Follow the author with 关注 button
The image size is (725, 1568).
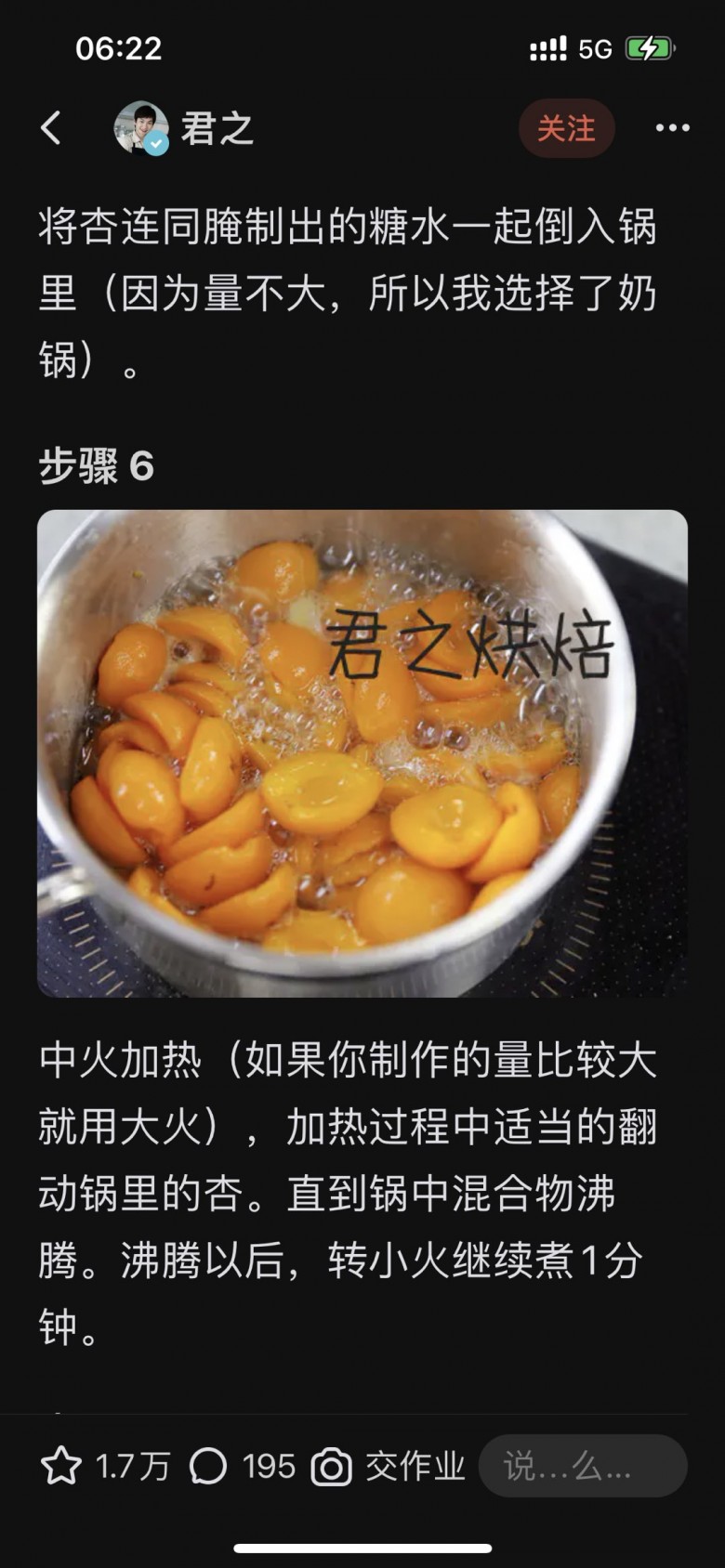pyautogui.click(x=566, y=128)
